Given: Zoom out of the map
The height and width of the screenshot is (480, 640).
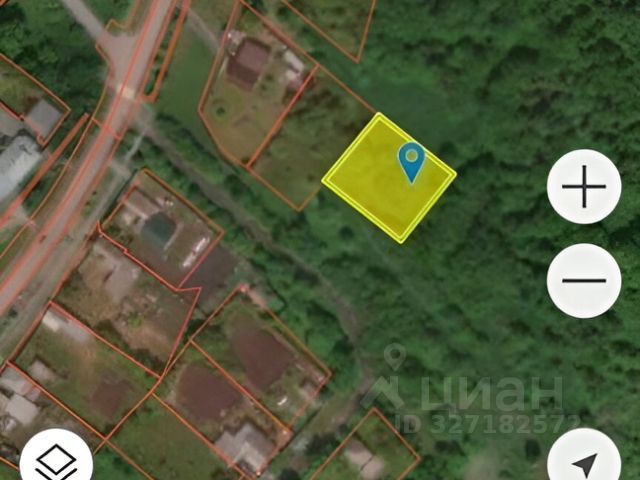Looking at the screenshot, I should click(584, 280).
